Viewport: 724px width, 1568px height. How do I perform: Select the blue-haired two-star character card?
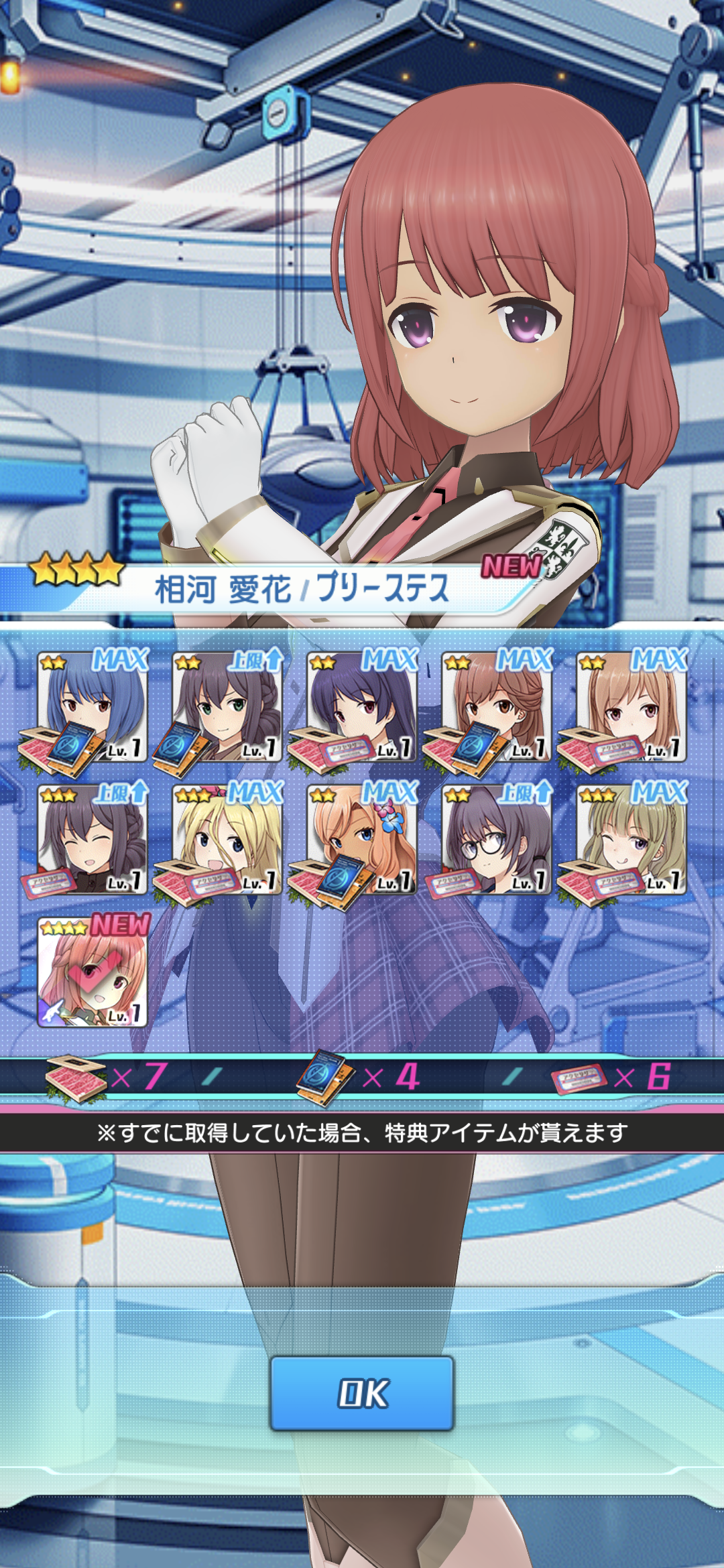pyautogui.click(x=93, y=706)
